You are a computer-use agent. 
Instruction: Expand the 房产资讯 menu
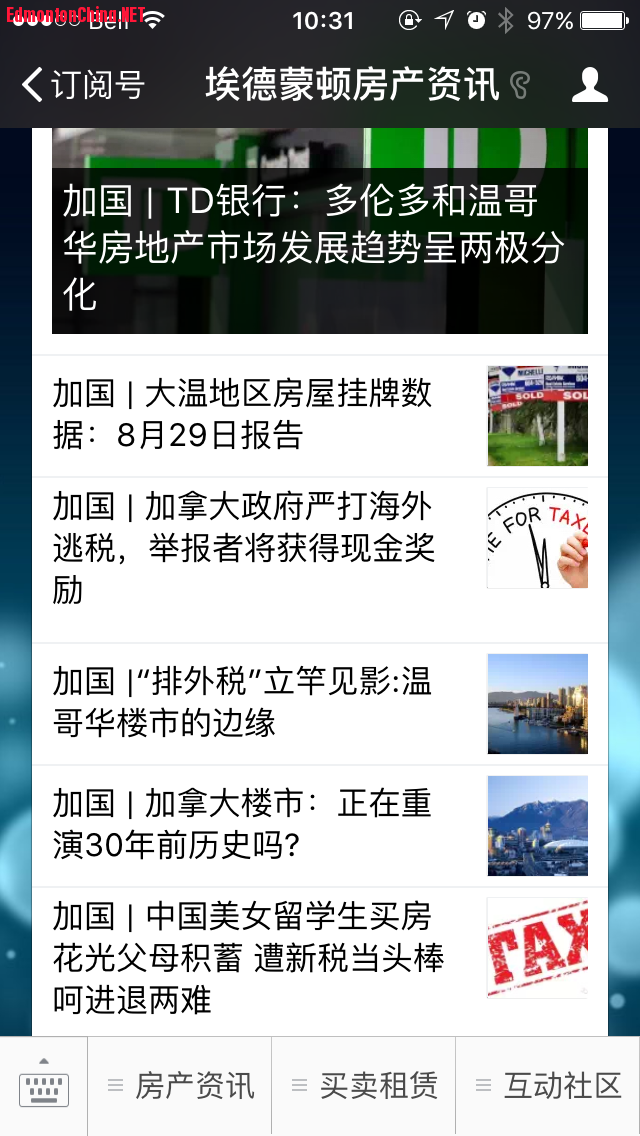[x=181, y=1086]
